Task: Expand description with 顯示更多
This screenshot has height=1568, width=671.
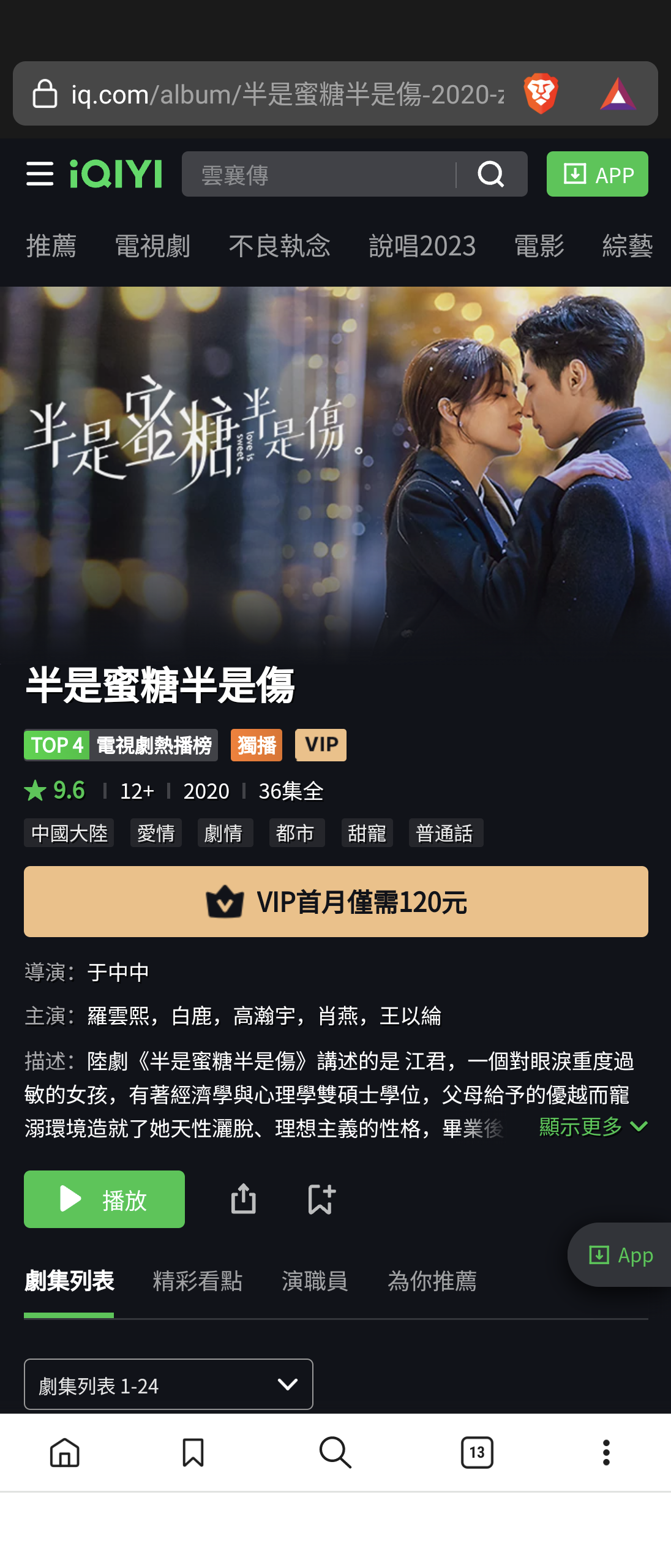Action: (x=592, y=1126)
